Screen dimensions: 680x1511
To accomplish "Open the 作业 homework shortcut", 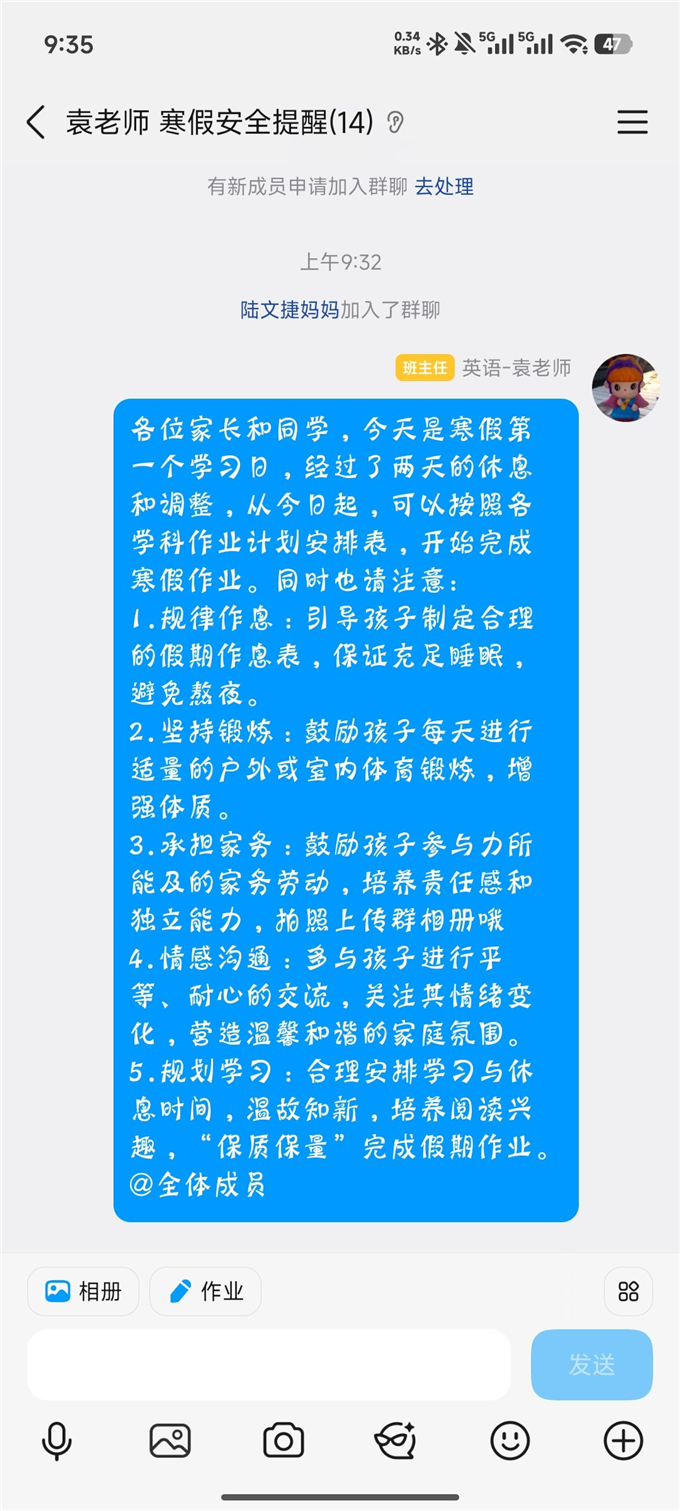I will (206, 1291).
